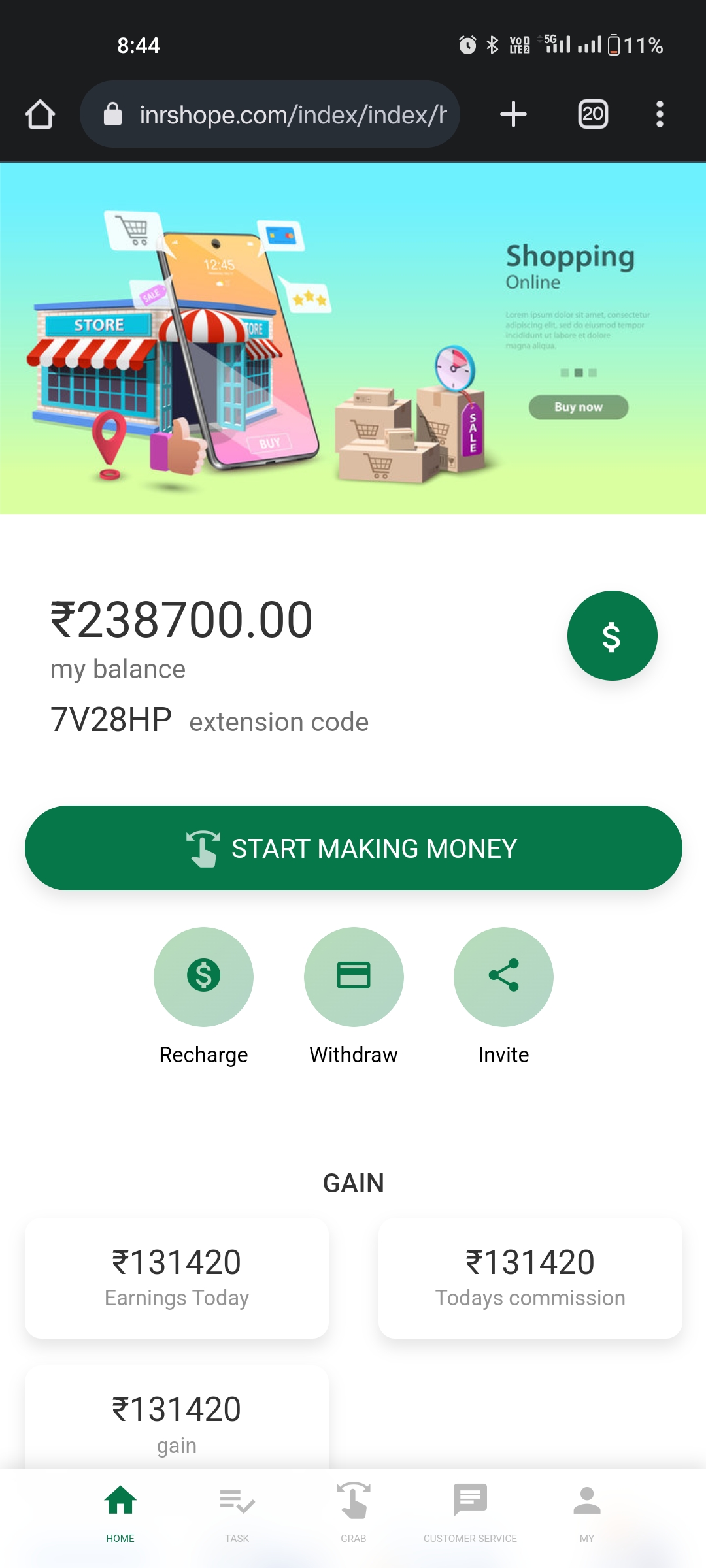This screenshot has height=1568, width=706.
Task: Open a new browser tab
Action: pyautogui.click(x=513, y=114)
